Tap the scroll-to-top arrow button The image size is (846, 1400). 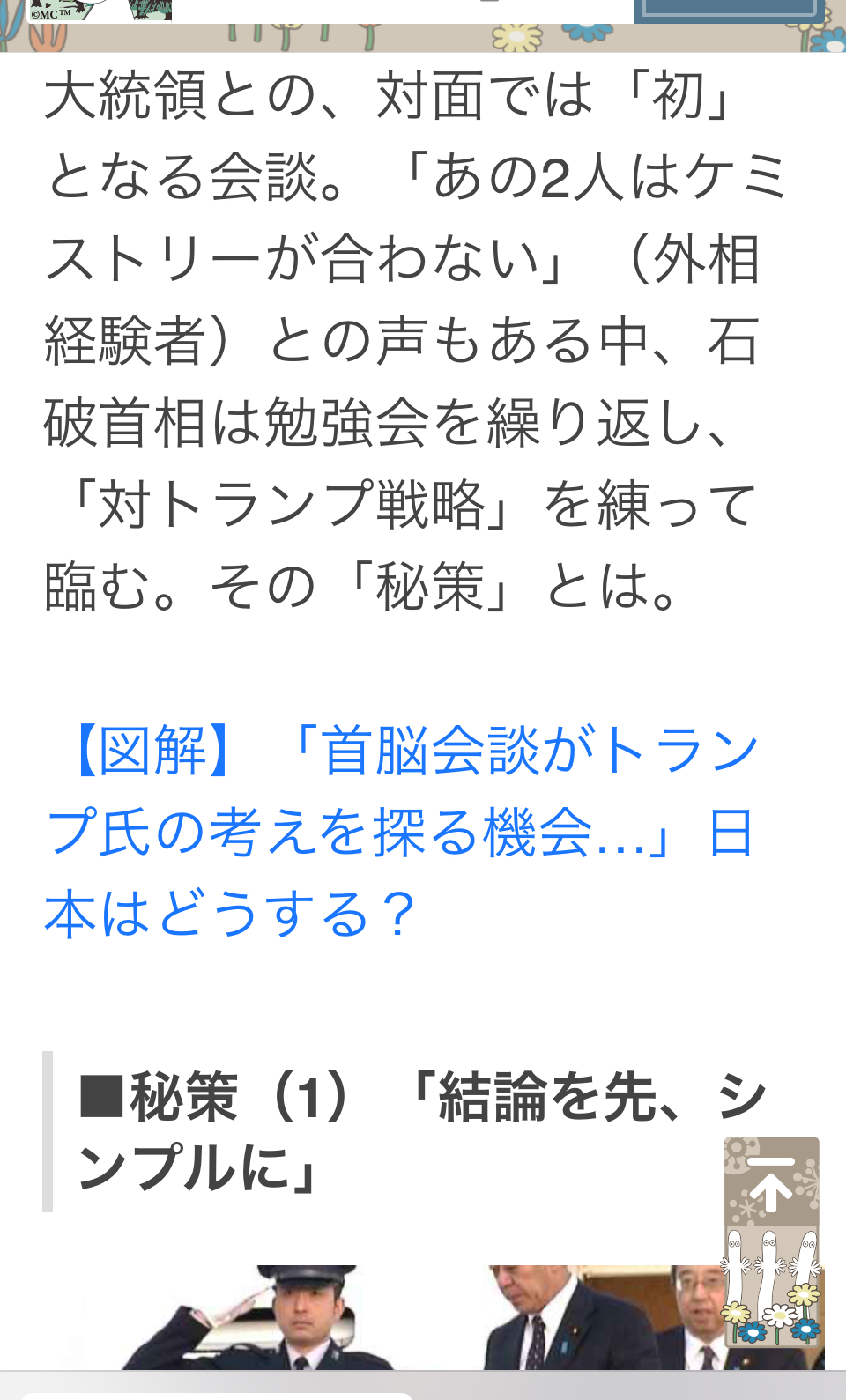771,1185
